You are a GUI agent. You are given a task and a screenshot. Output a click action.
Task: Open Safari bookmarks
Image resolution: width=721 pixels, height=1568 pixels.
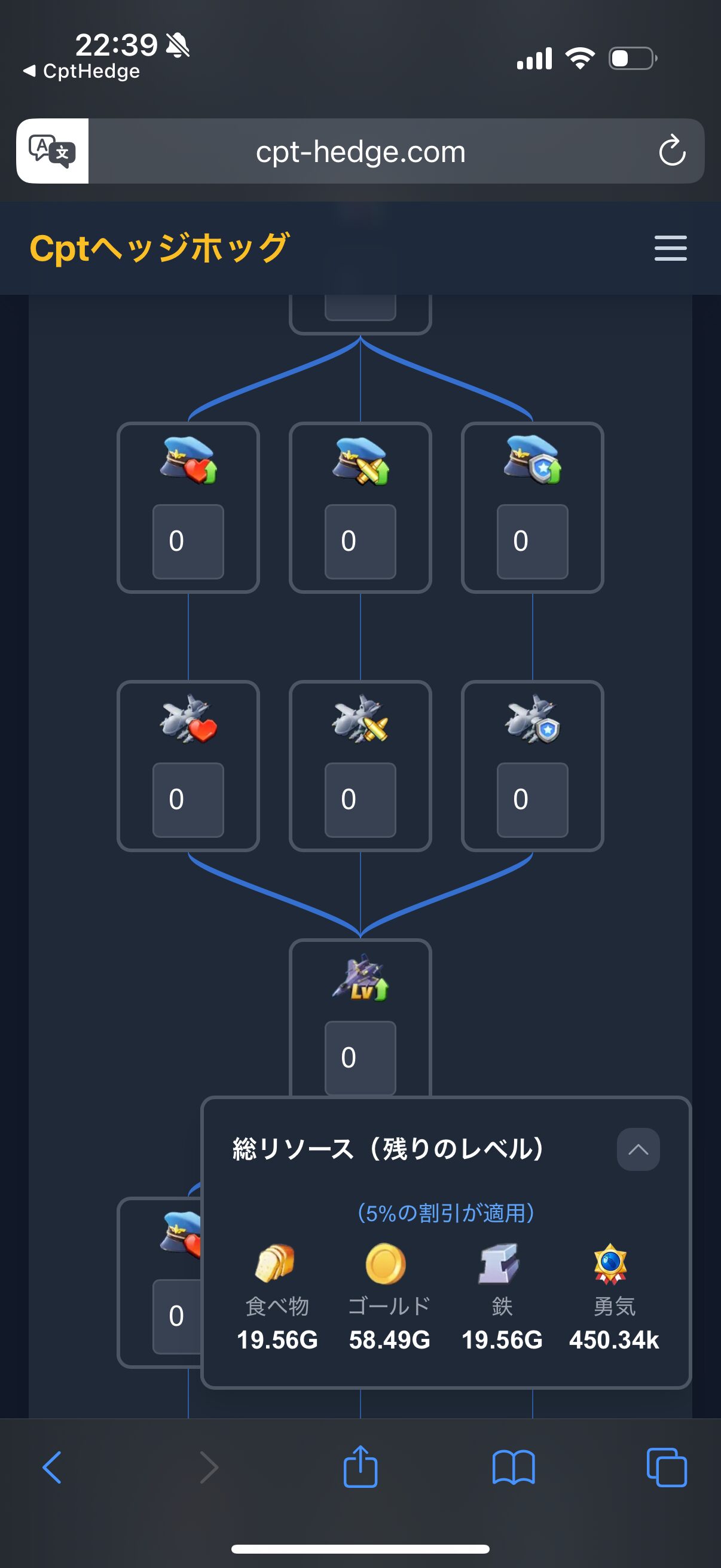click(514, 1468)
